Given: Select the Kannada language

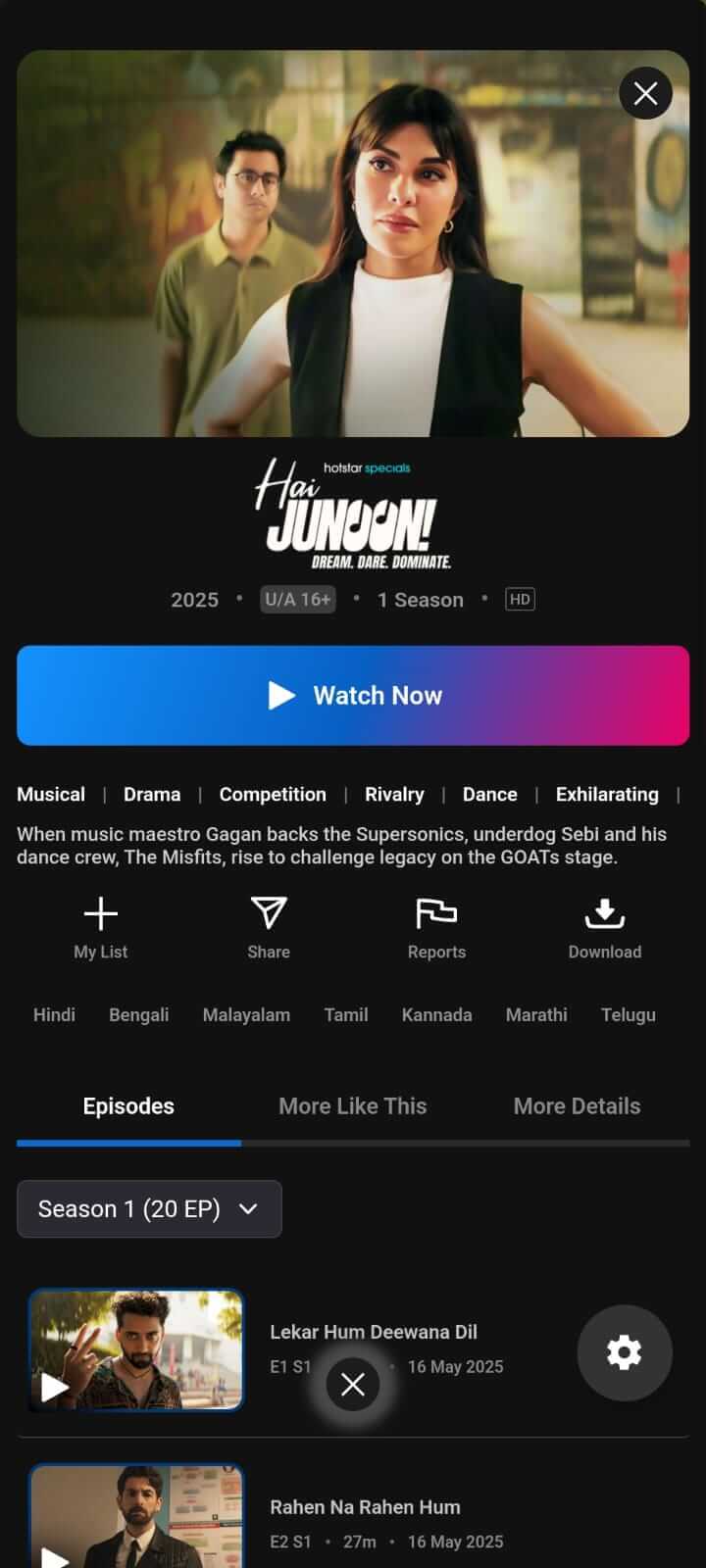Looking at the screenshot, I should [x=436, y=1015].
